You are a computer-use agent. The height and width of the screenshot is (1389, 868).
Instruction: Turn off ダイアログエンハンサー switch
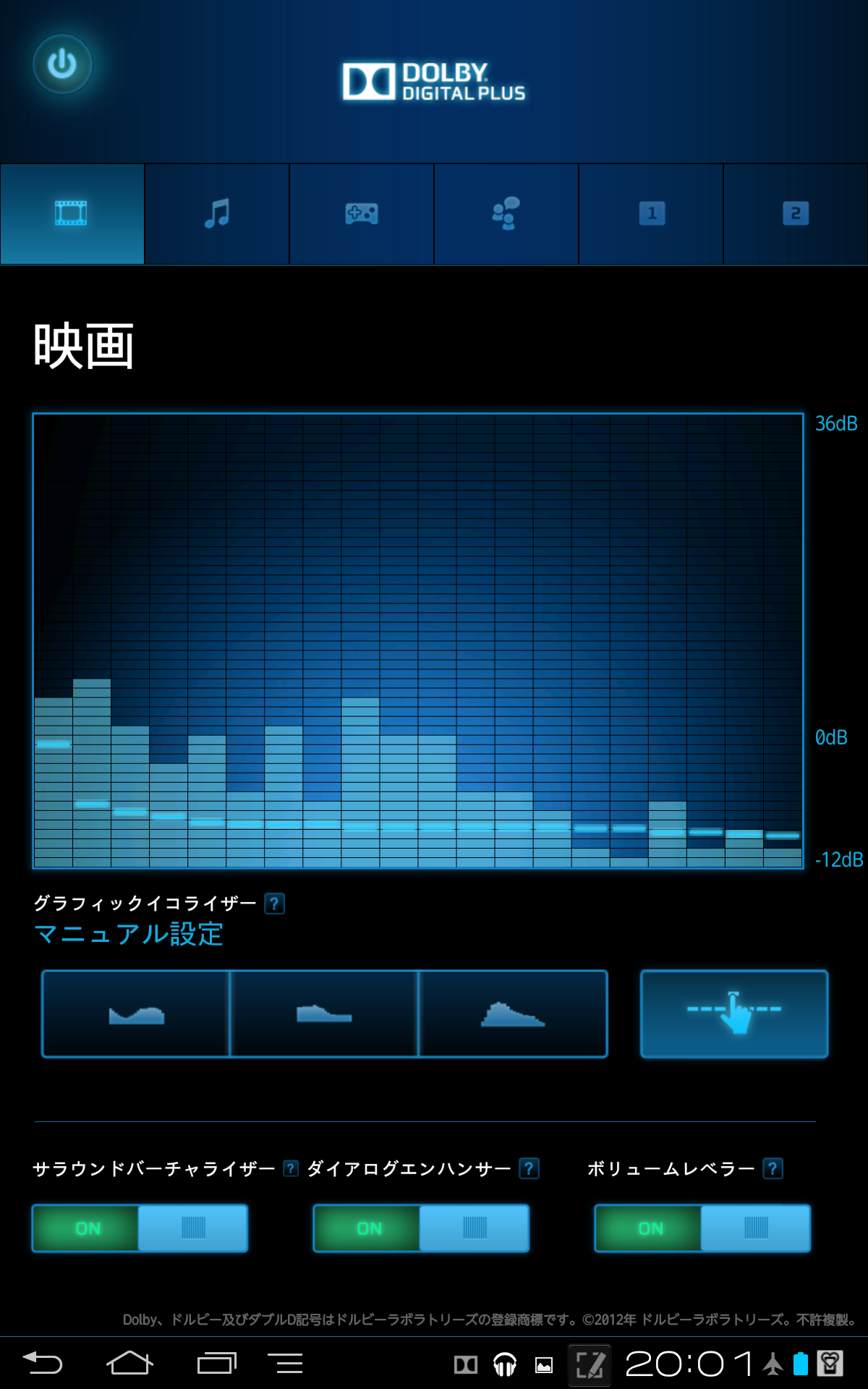tap(421, 1228)
